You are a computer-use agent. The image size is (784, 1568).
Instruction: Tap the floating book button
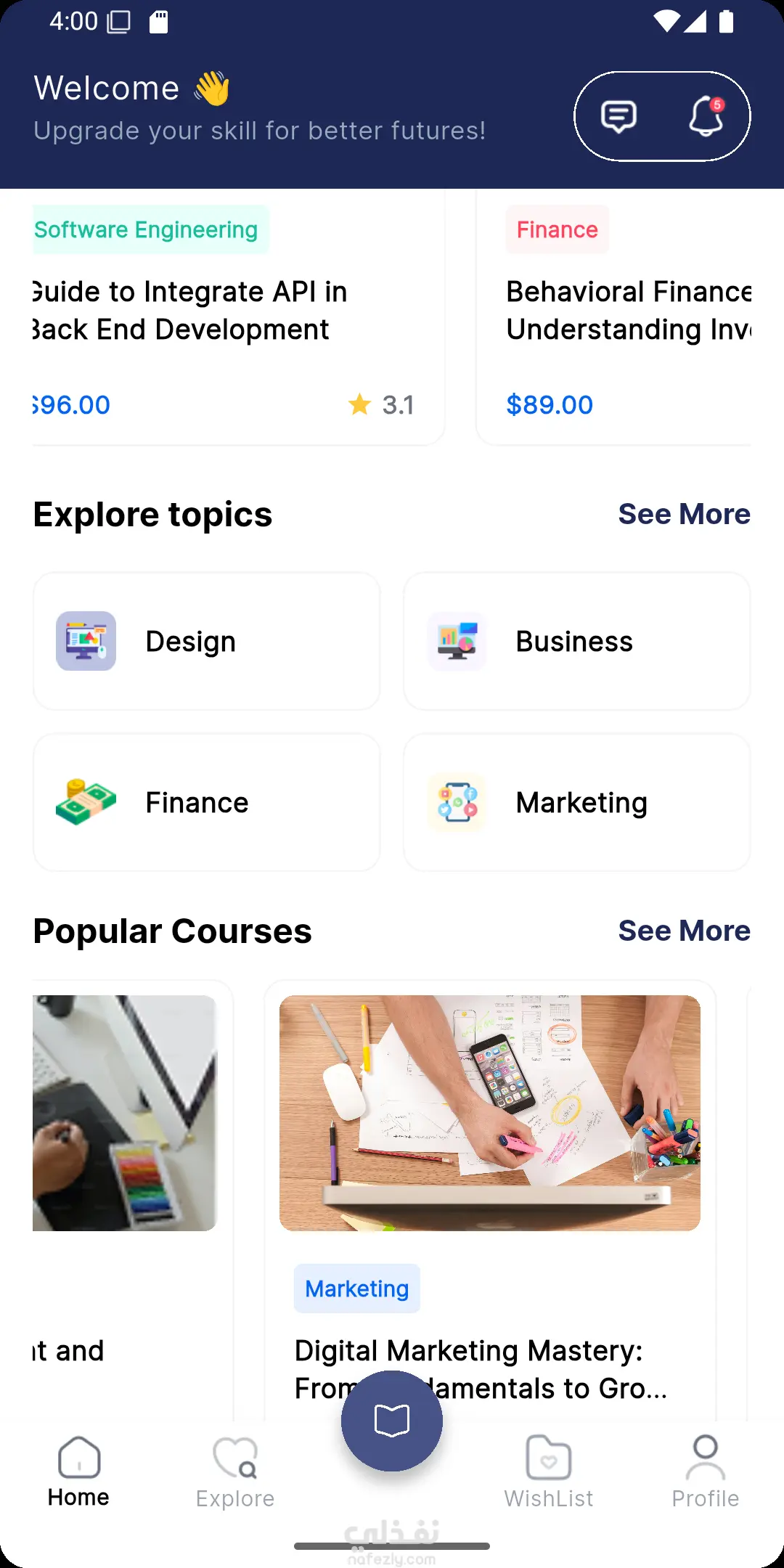coord(392,1421)
